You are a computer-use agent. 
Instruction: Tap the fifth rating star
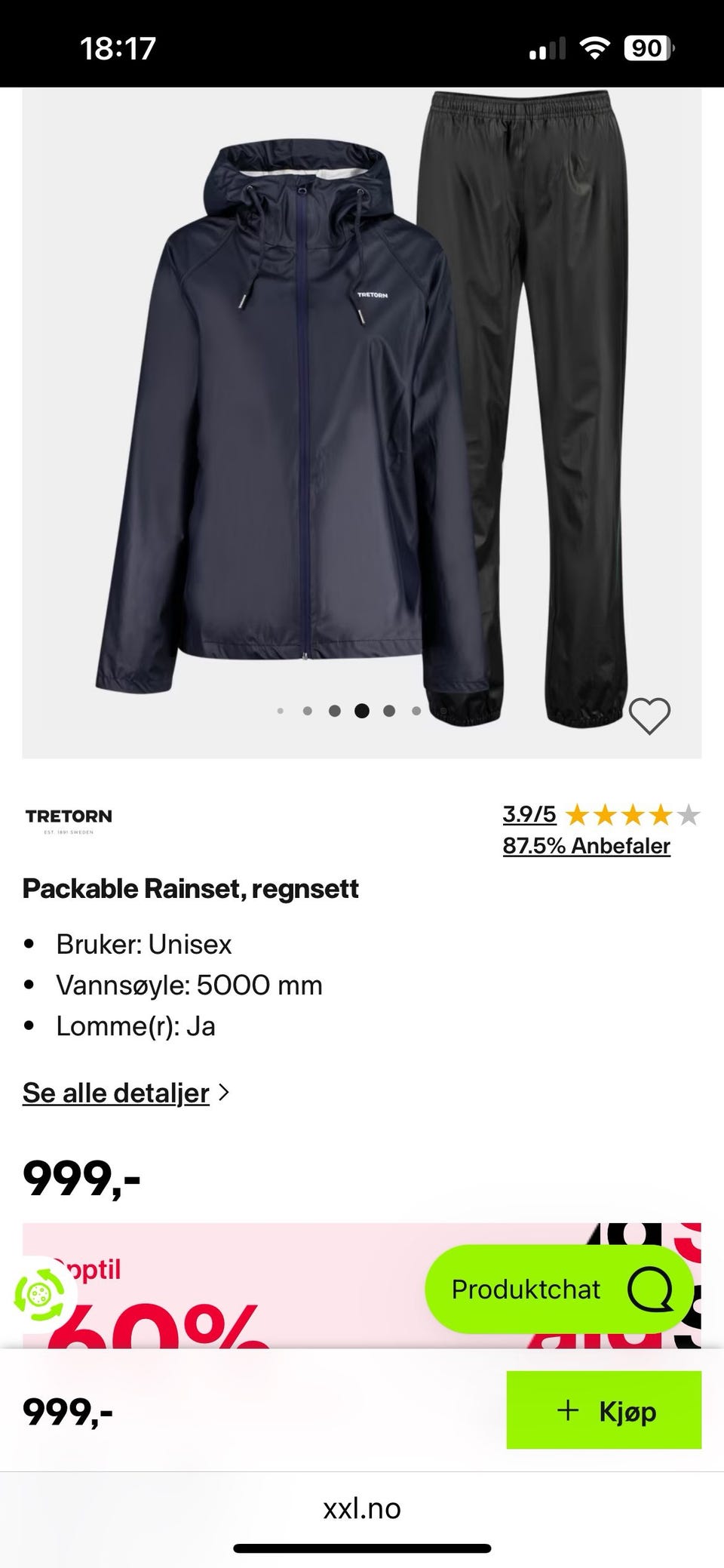click(688, 815)
